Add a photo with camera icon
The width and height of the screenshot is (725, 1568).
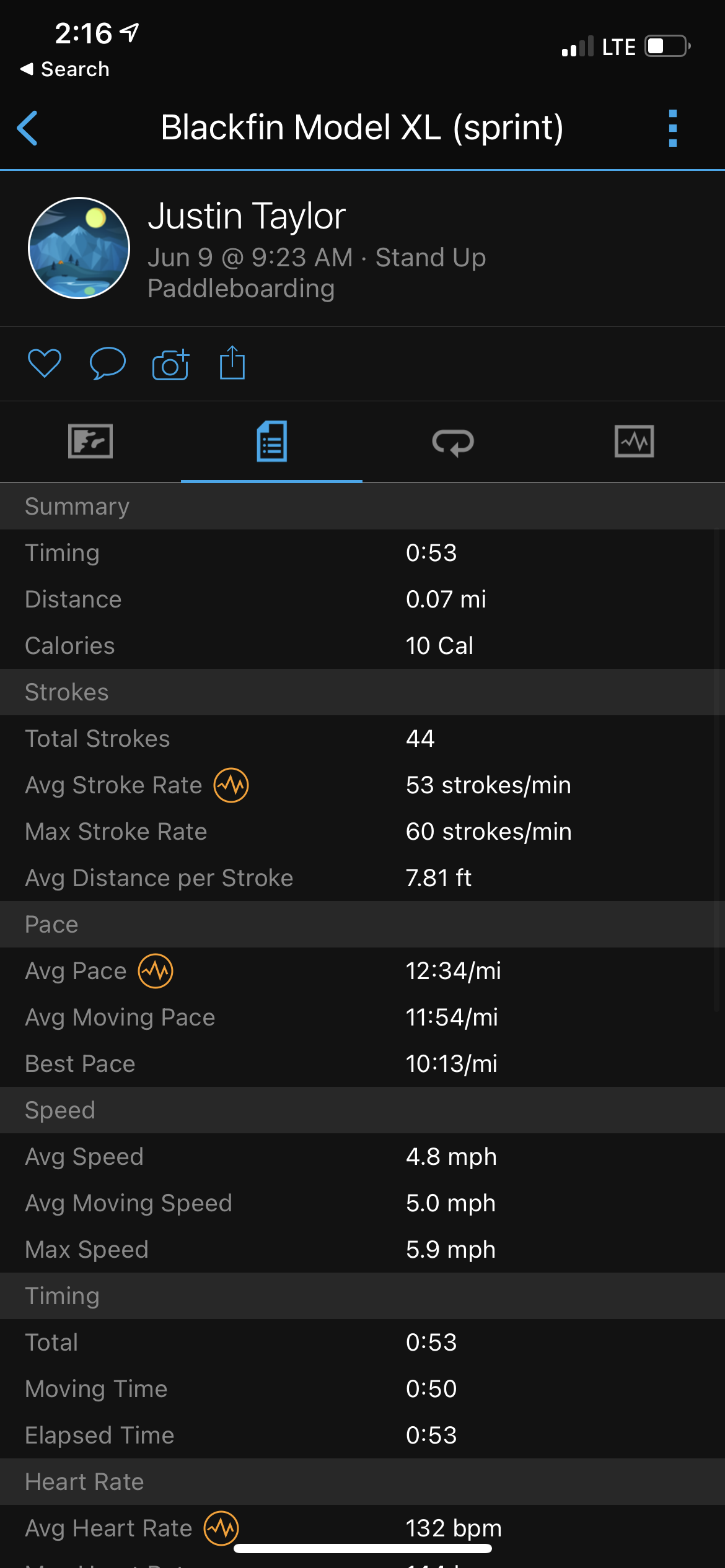[170, 364]
